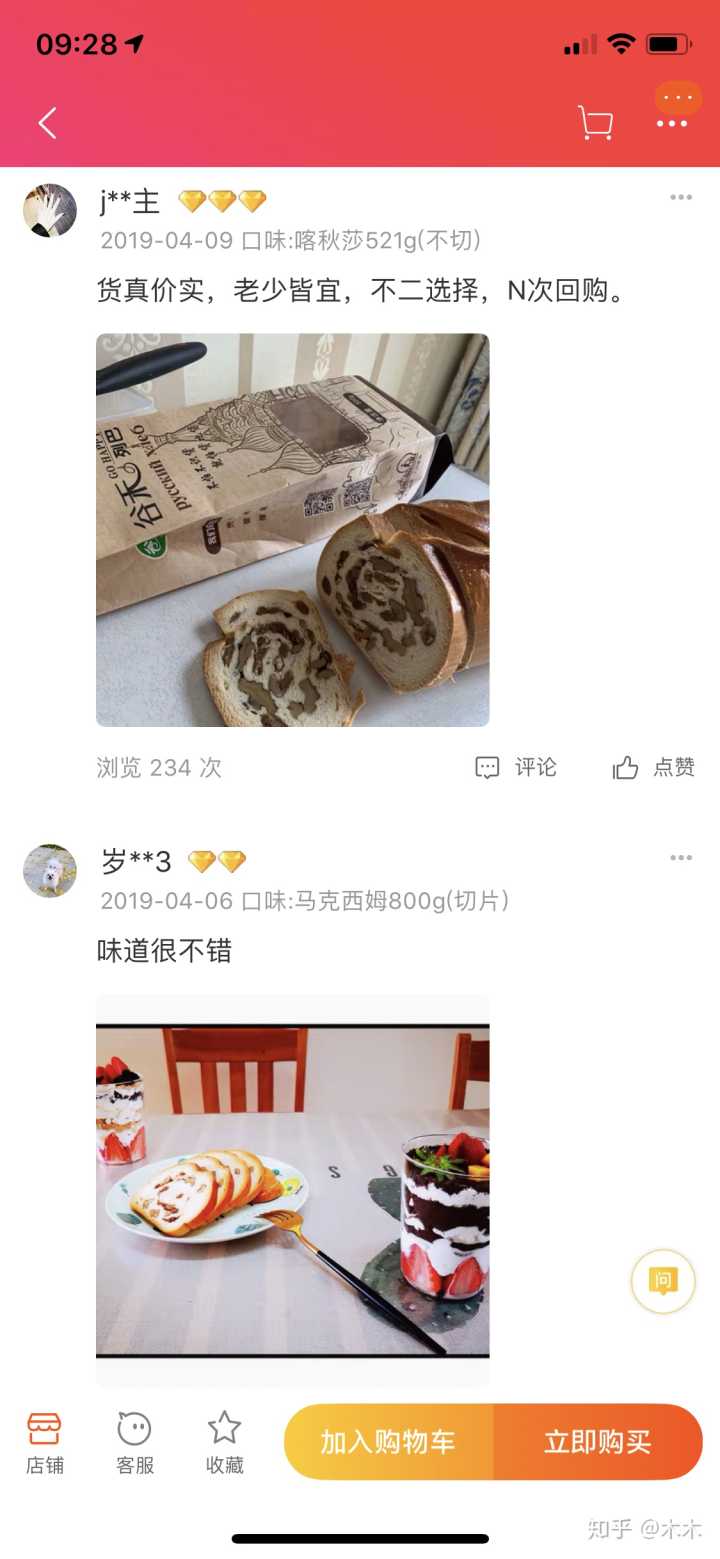Like j**主's review

click(x=654, y=767)
